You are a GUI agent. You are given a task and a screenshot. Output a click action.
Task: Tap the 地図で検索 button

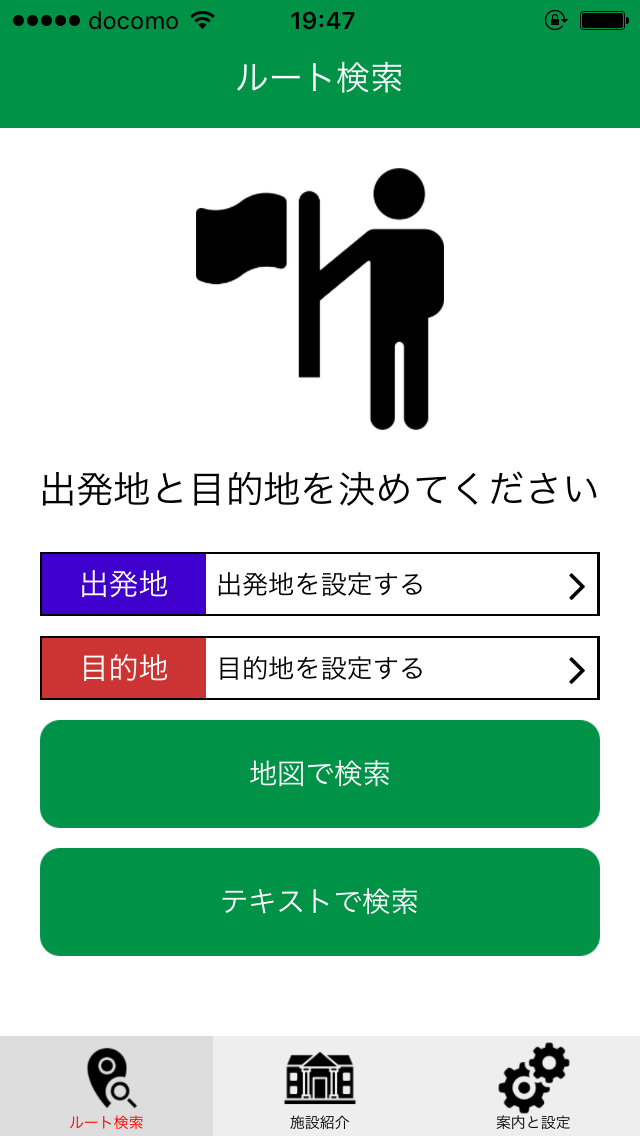click(x=320, y=774)
